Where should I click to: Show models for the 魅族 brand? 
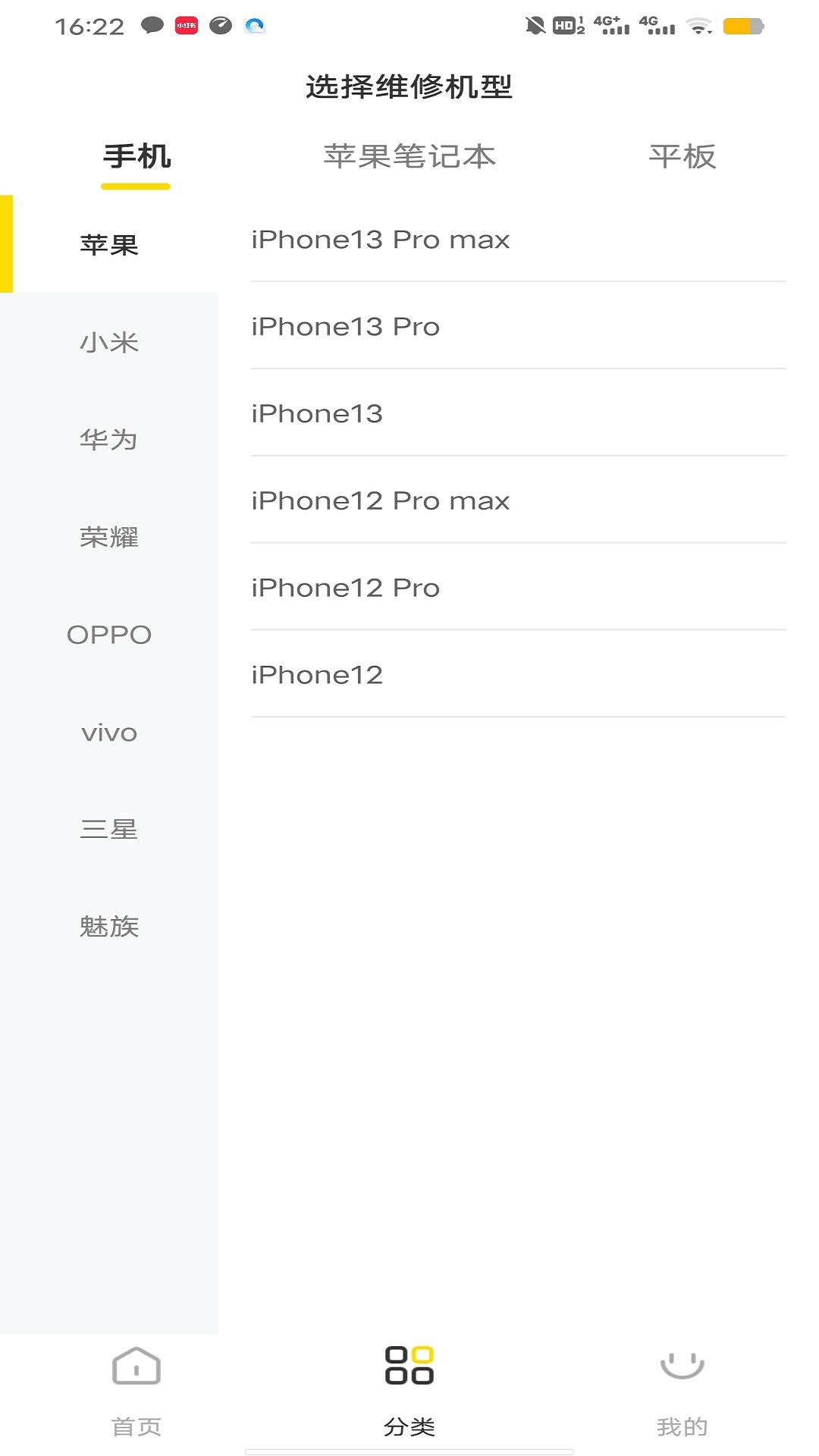pos(109,927)
